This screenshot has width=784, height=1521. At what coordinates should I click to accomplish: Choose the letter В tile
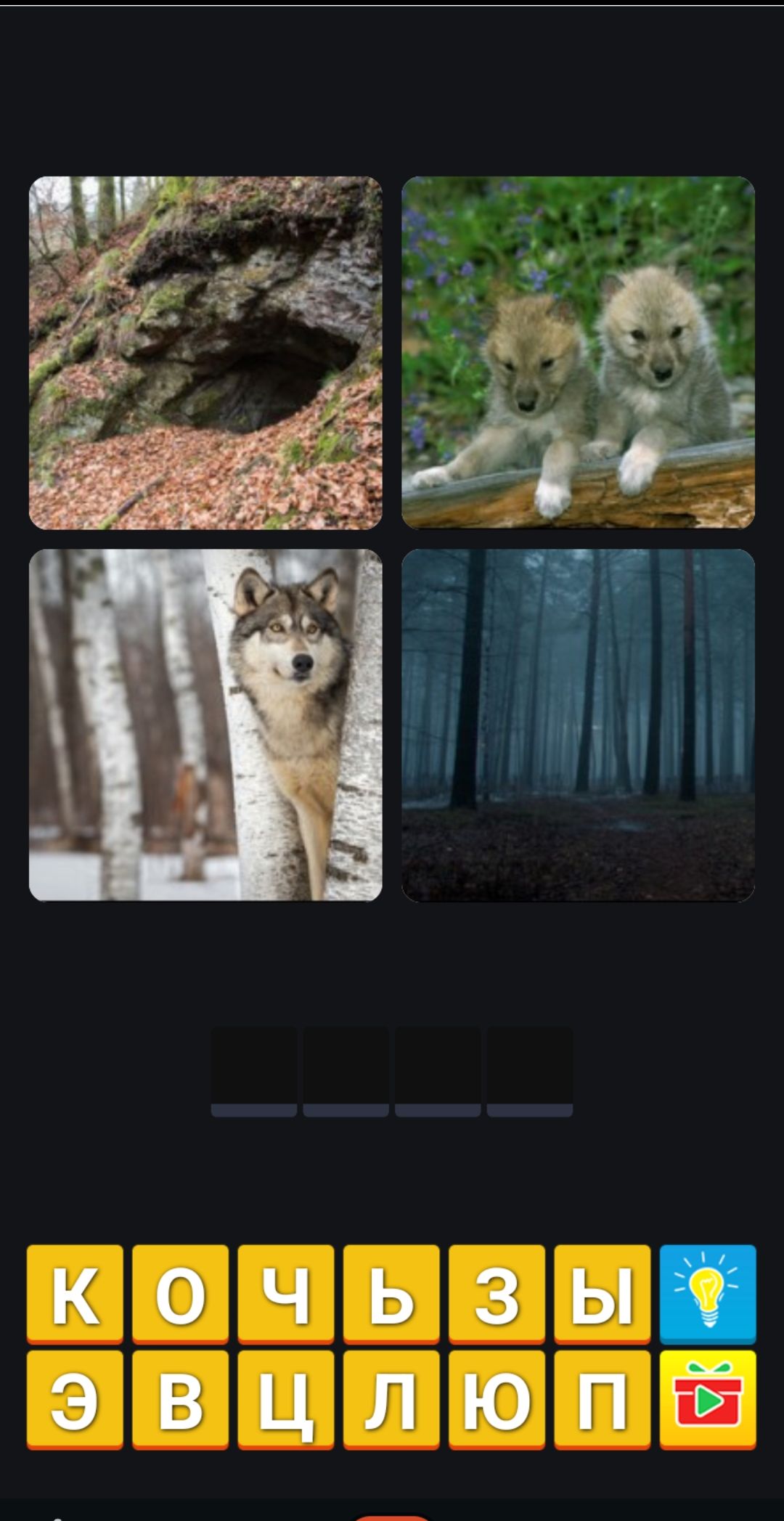coord(180,1398)
